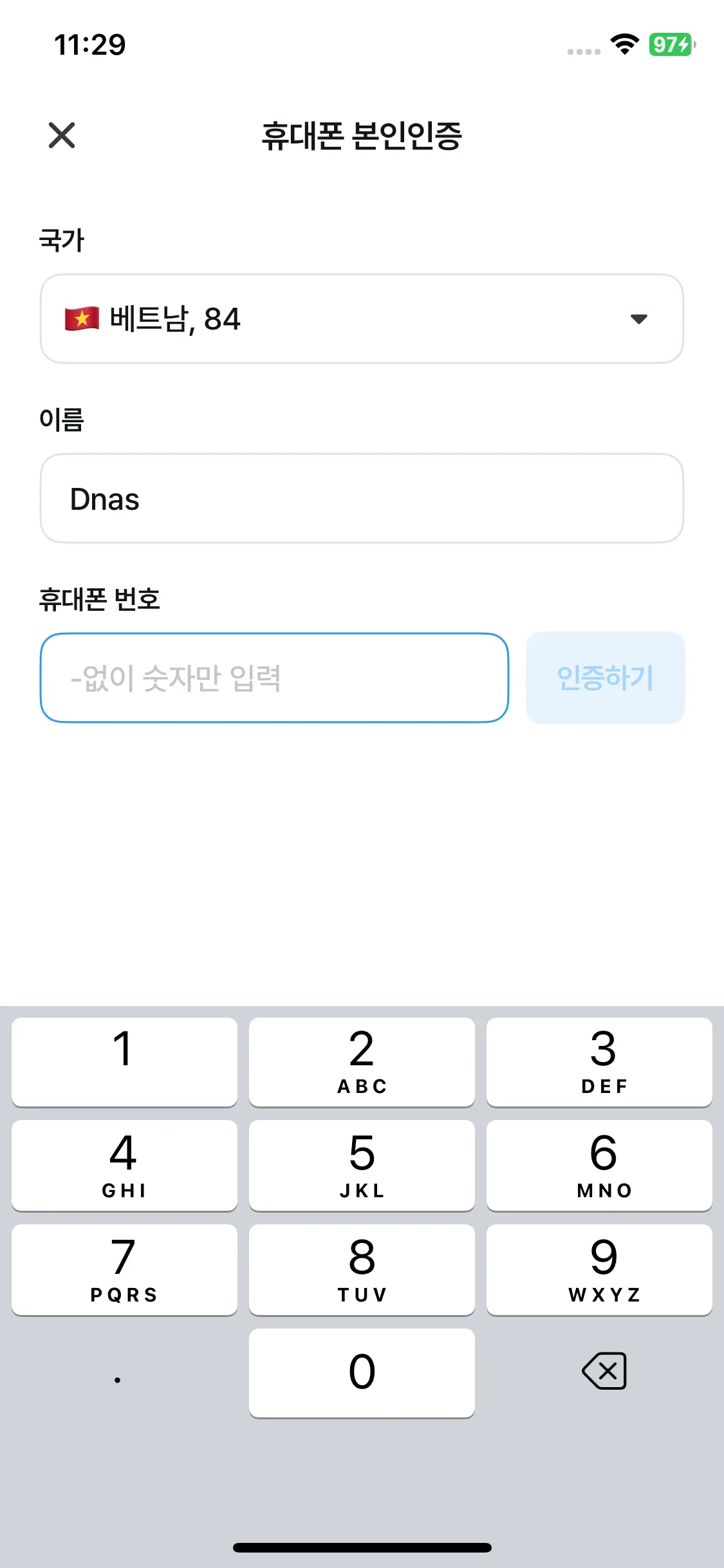Expand the country list showing 베트남
The width and height of the screenshot is (724, 1568).
(362, 319)
